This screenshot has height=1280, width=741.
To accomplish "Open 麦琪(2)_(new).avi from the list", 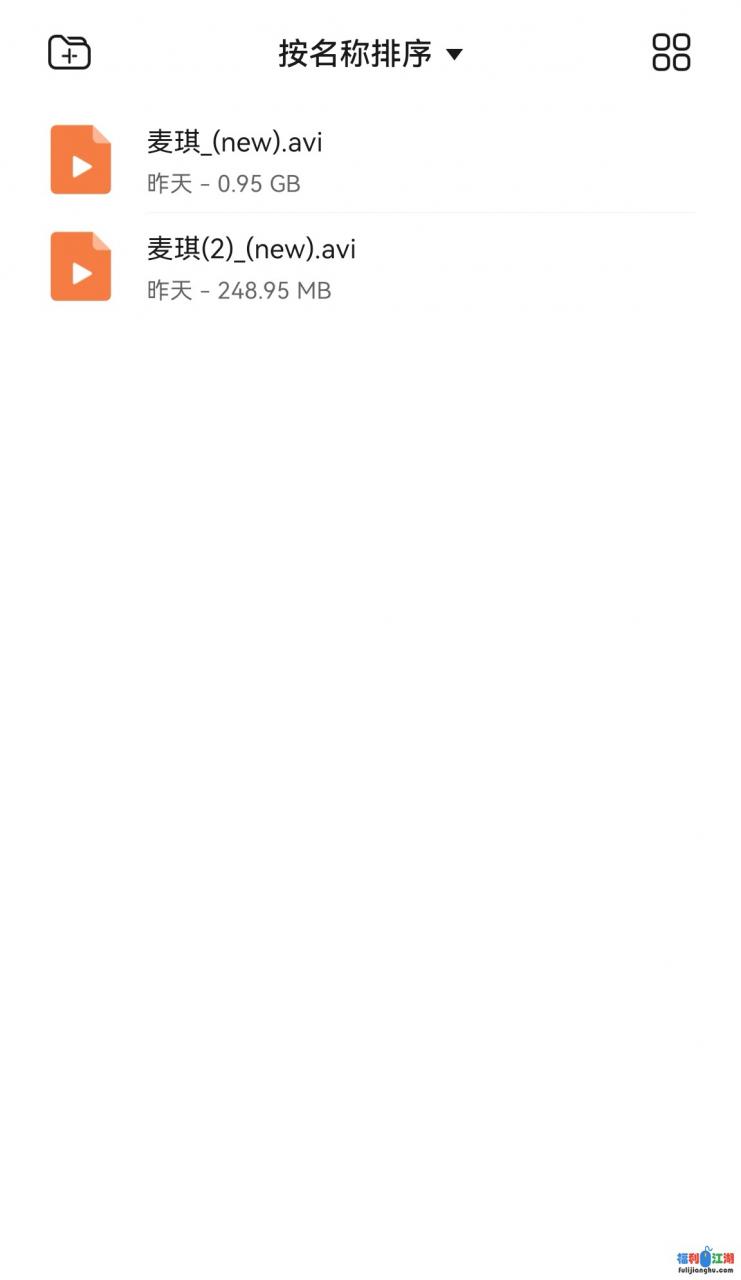I will [x=251, y=249].
